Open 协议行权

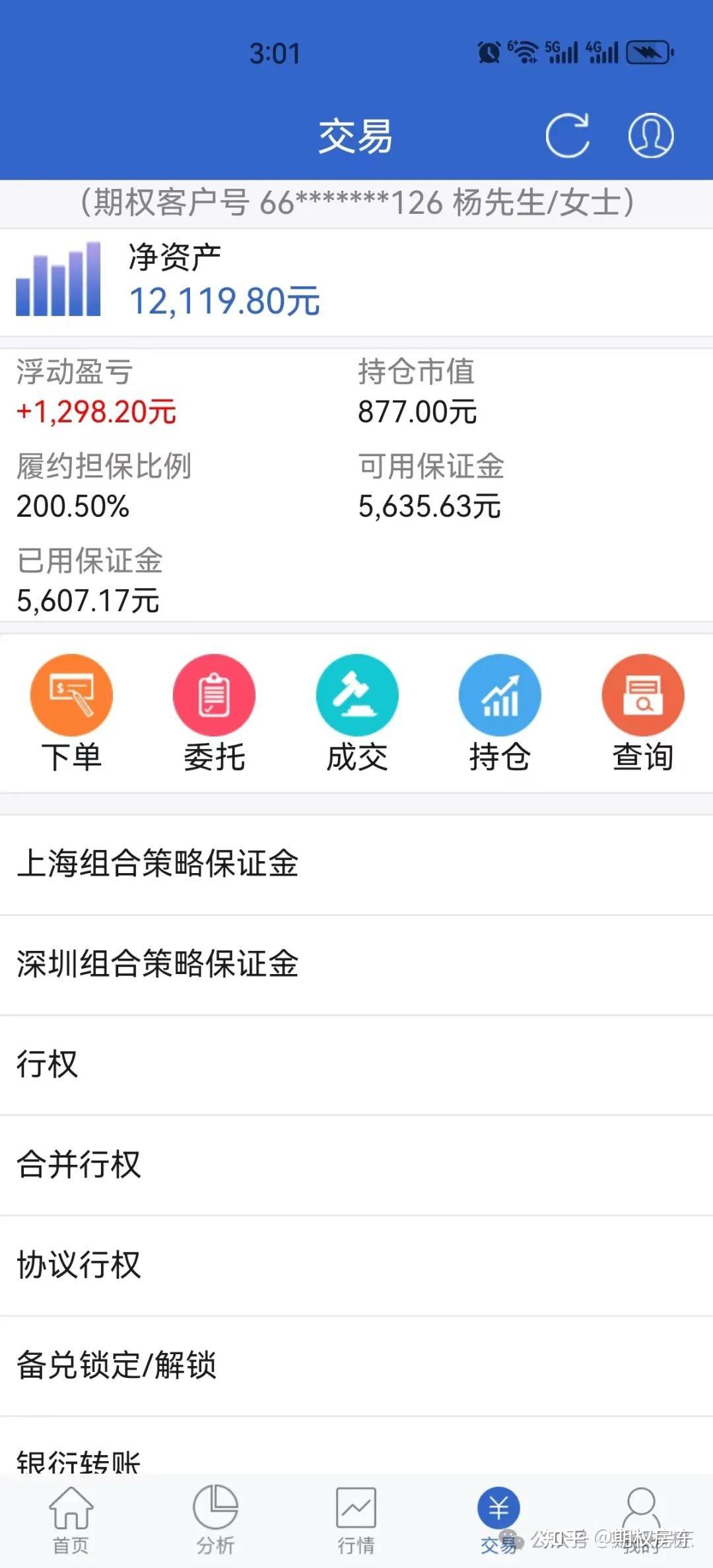356,1266
